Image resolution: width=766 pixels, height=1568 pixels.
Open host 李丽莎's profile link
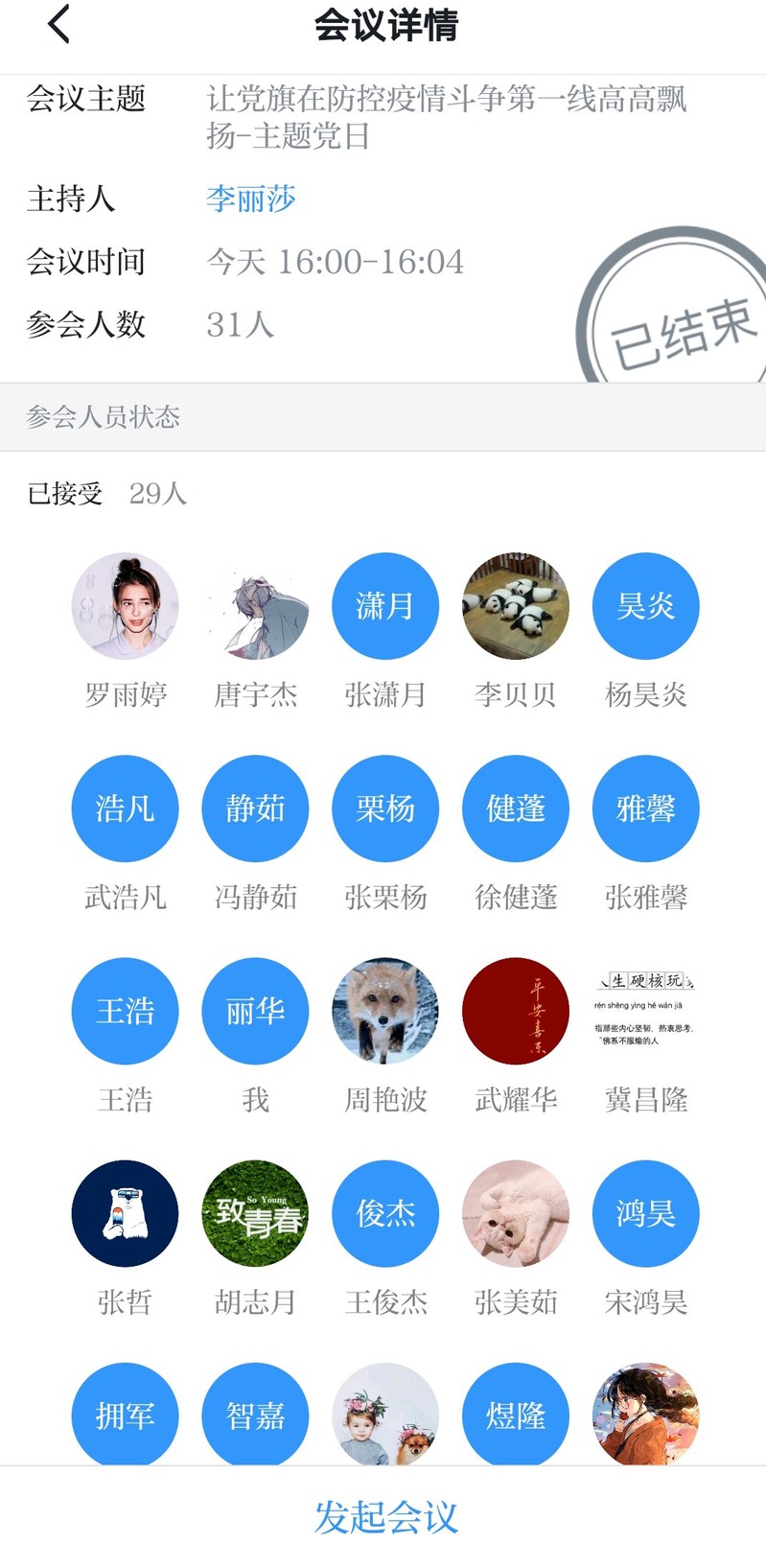(x=251, y=199)
